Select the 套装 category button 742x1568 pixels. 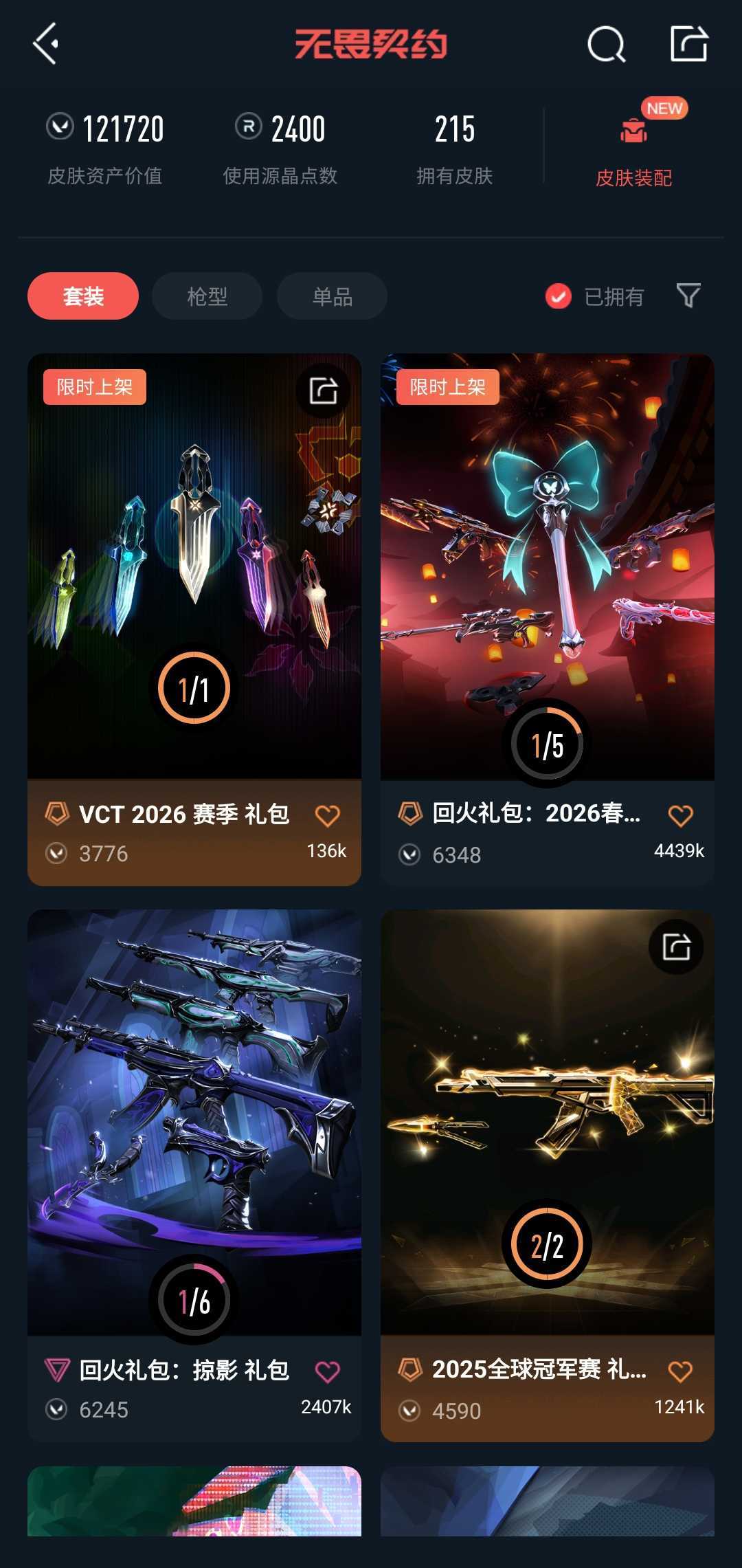(82, 296)
